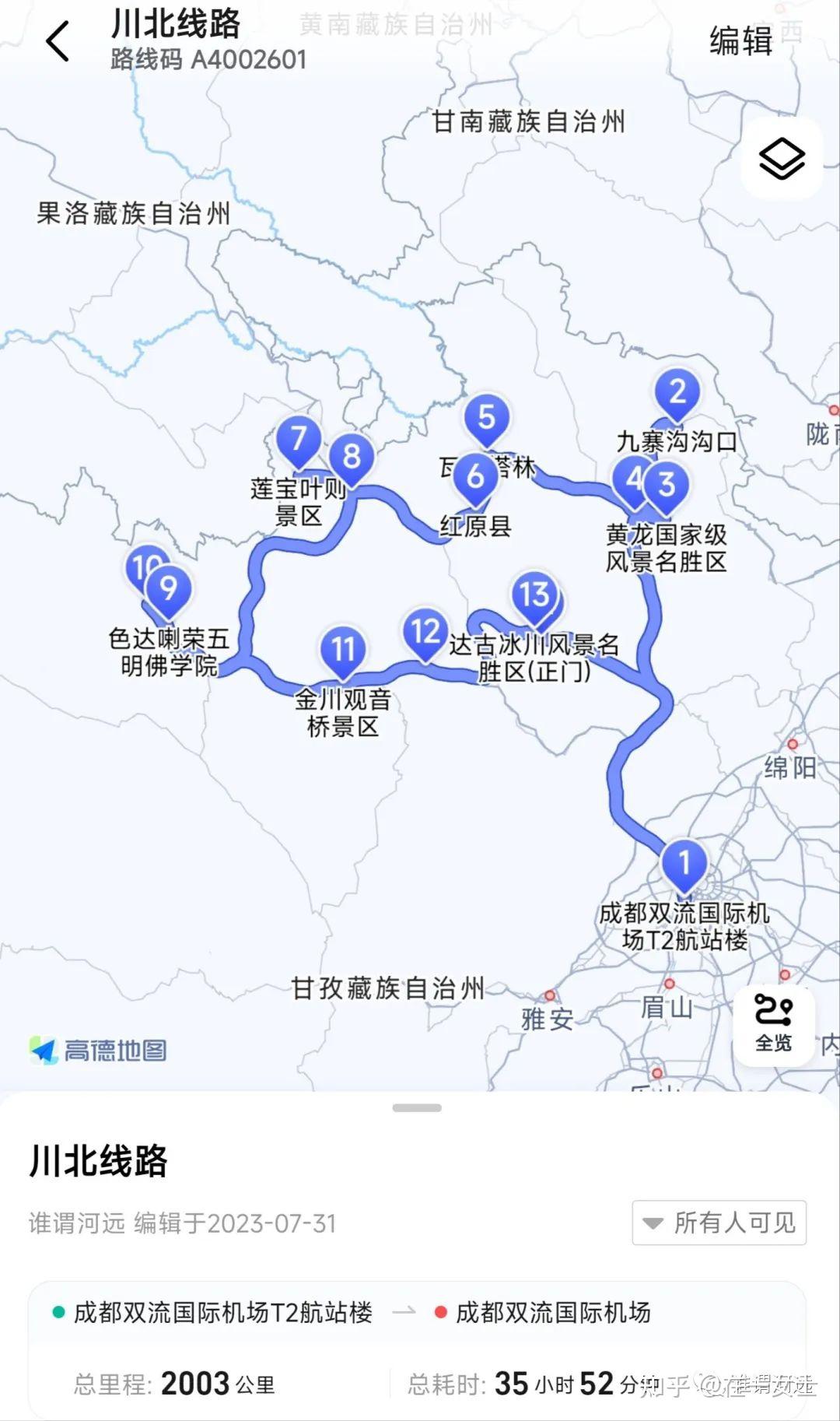Select marker 5 above 瓦切塔林

(486, 419)
